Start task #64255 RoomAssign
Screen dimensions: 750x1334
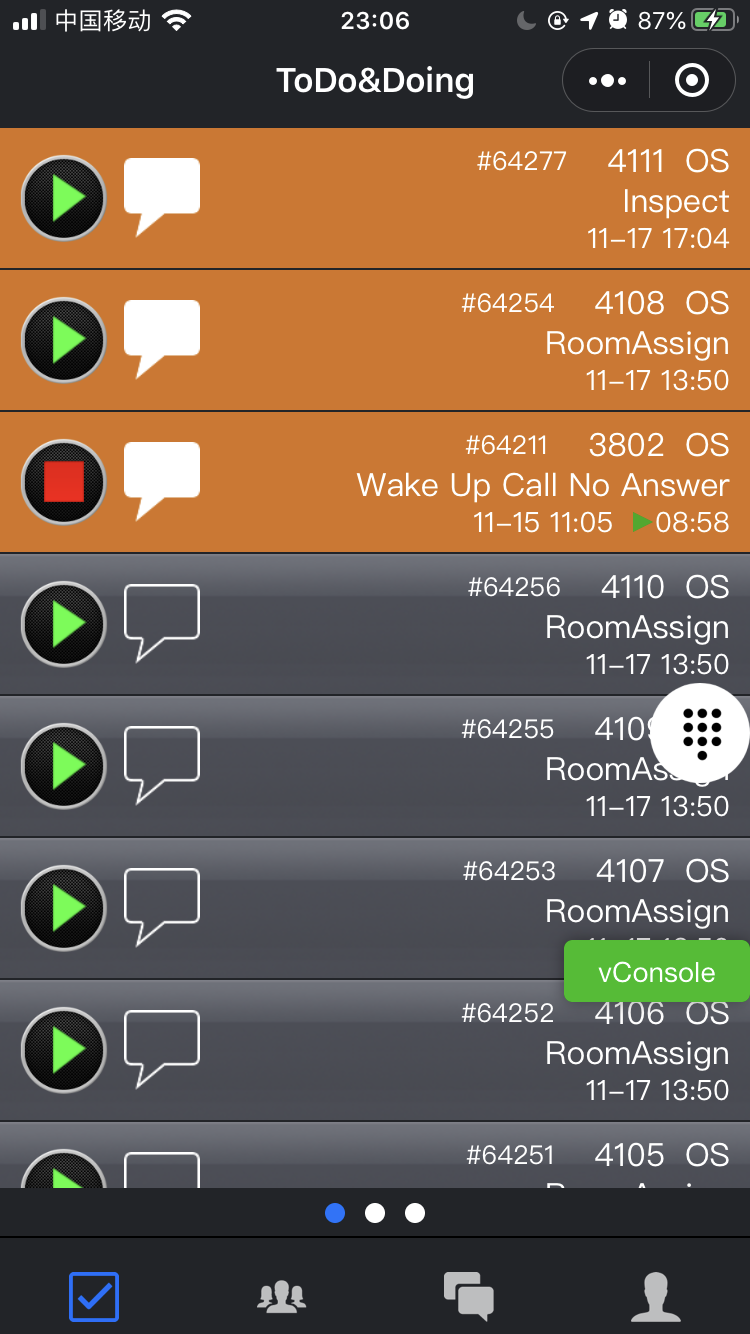click(64, 766)
